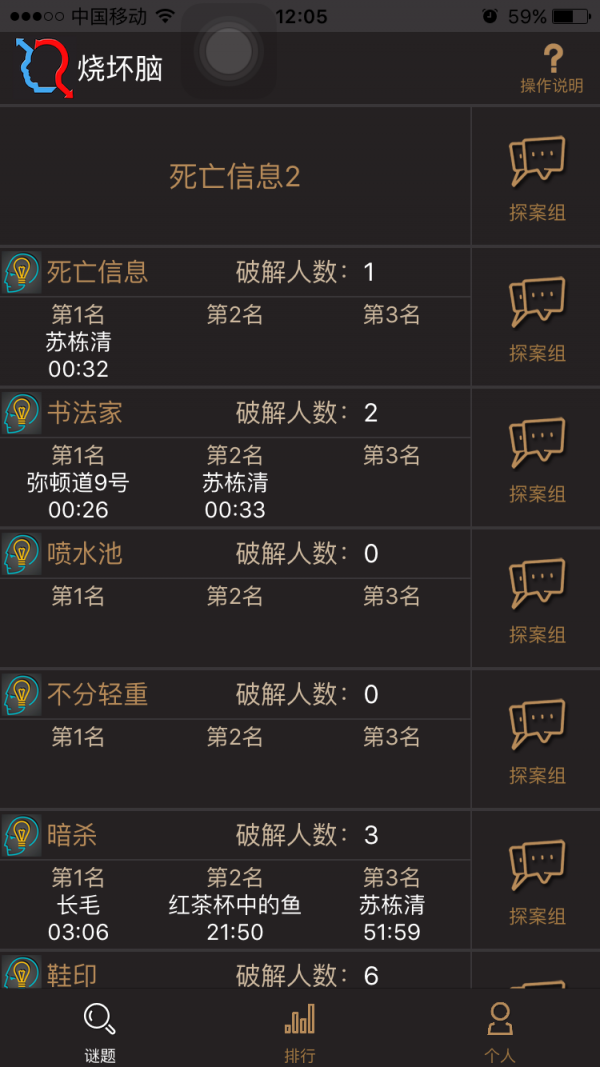This screenshot has height=1067, width=600.
Task: Open 探案组 discussion for 死亡信息
Action: 537,319
